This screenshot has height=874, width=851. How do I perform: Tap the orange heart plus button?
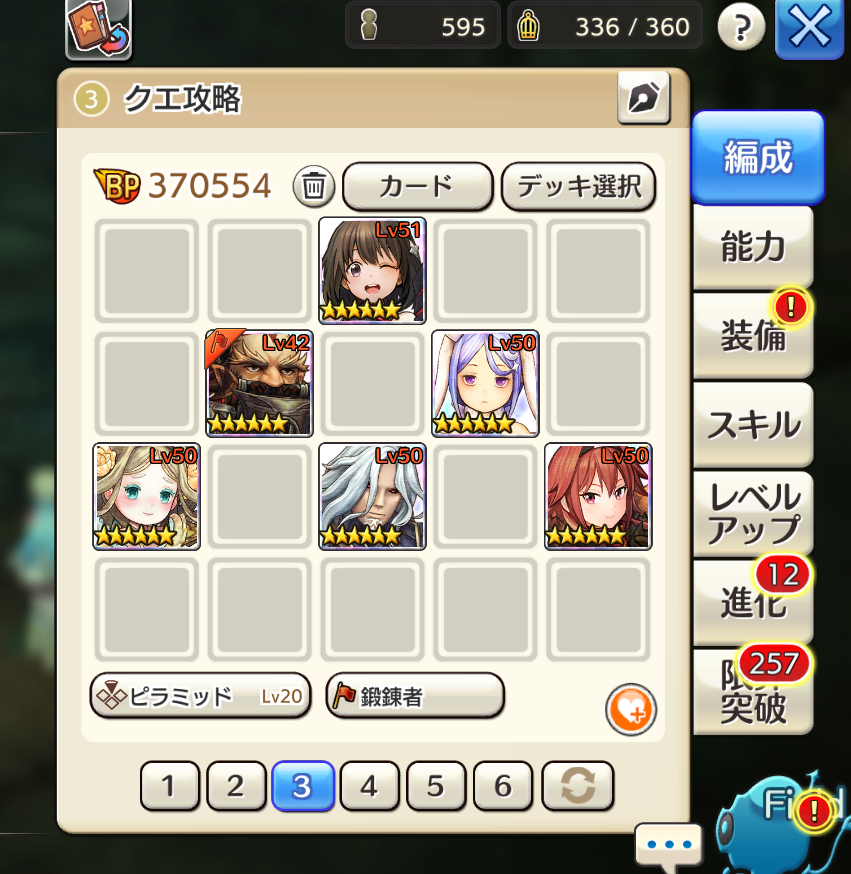pyautogui.click(x=631, y=710)
